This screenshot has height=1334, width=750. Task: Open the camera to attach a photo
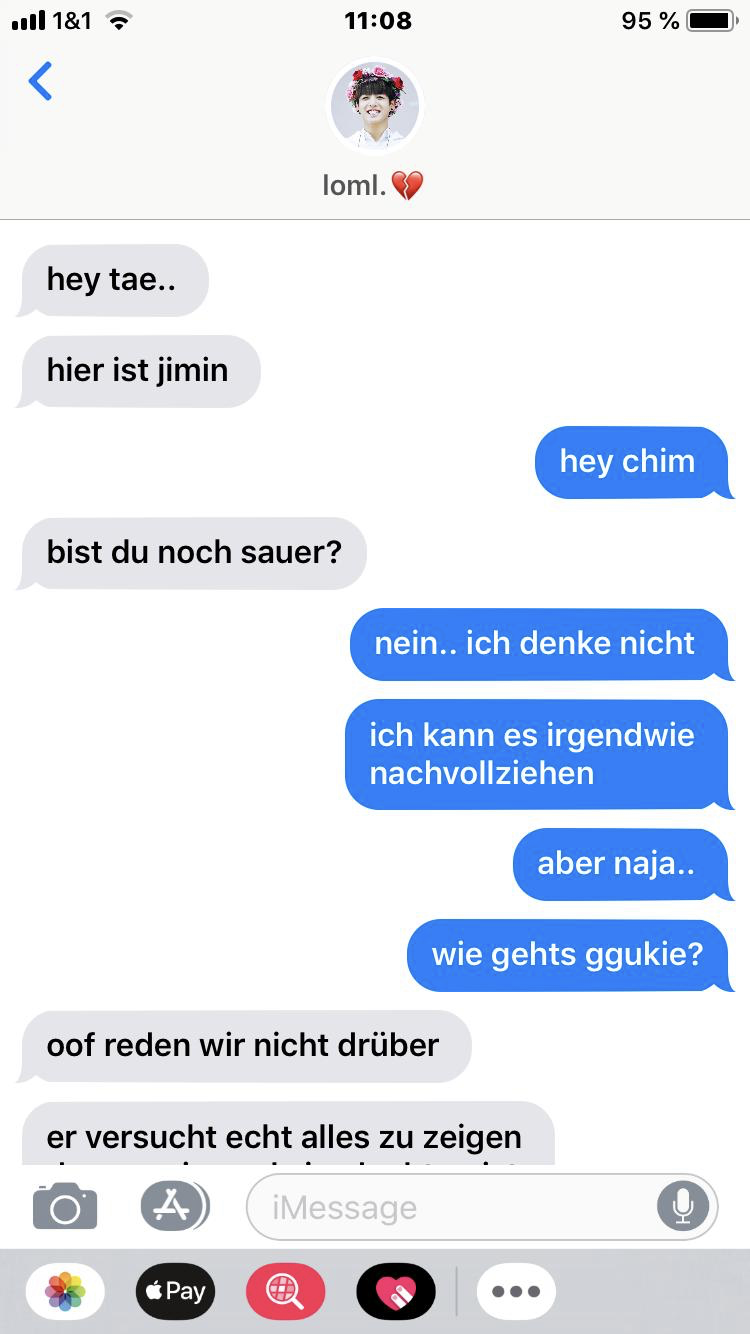pos(65,1207)
